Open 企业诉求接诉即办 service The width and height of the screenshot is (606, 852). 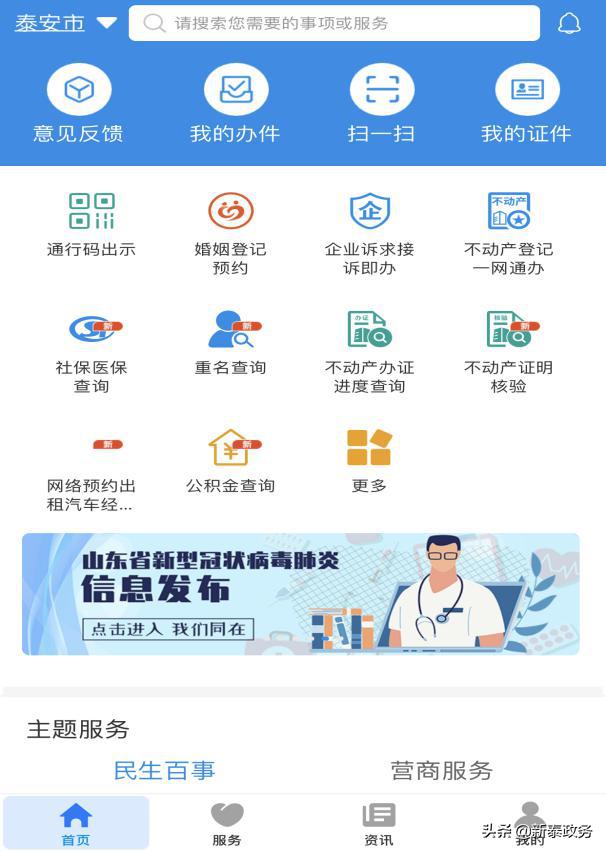click(x=369, y=233)
